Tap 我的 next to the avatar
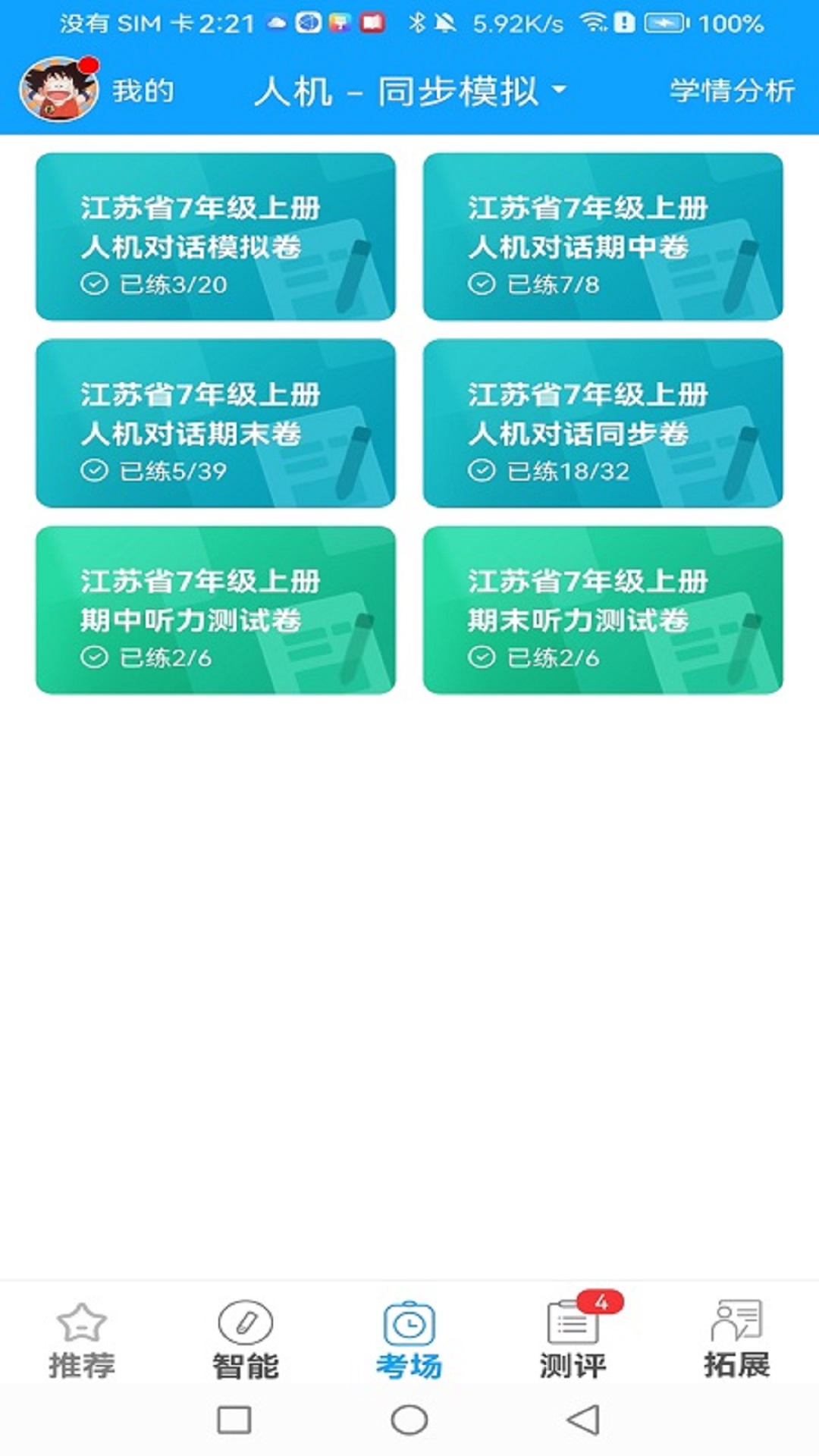 point(143,91)
